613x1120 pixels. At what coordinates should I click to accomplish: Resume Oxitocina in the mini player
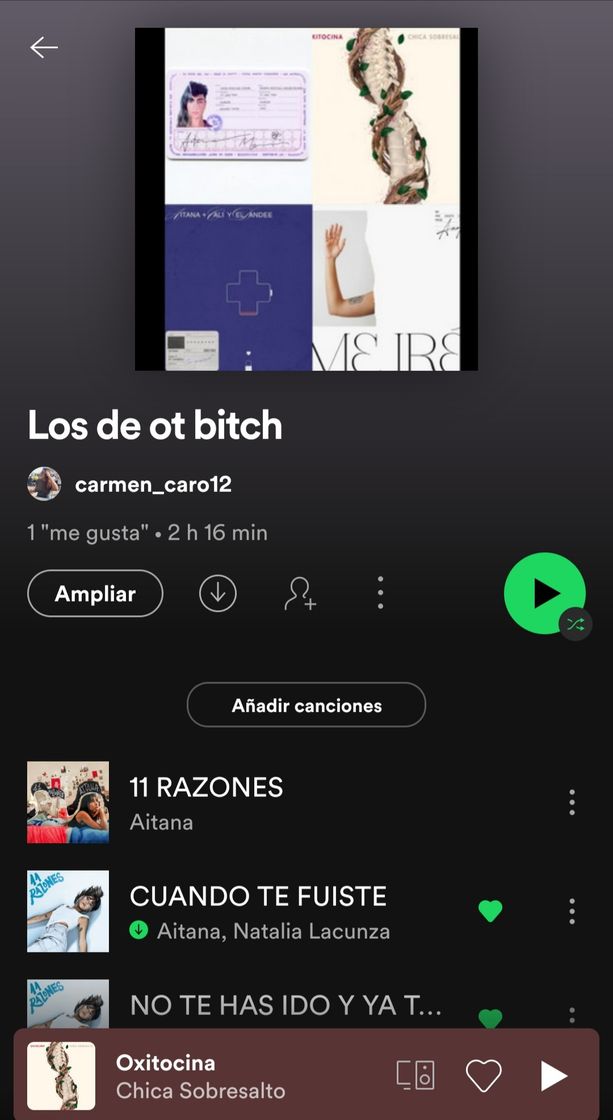tap(553, 1076)
